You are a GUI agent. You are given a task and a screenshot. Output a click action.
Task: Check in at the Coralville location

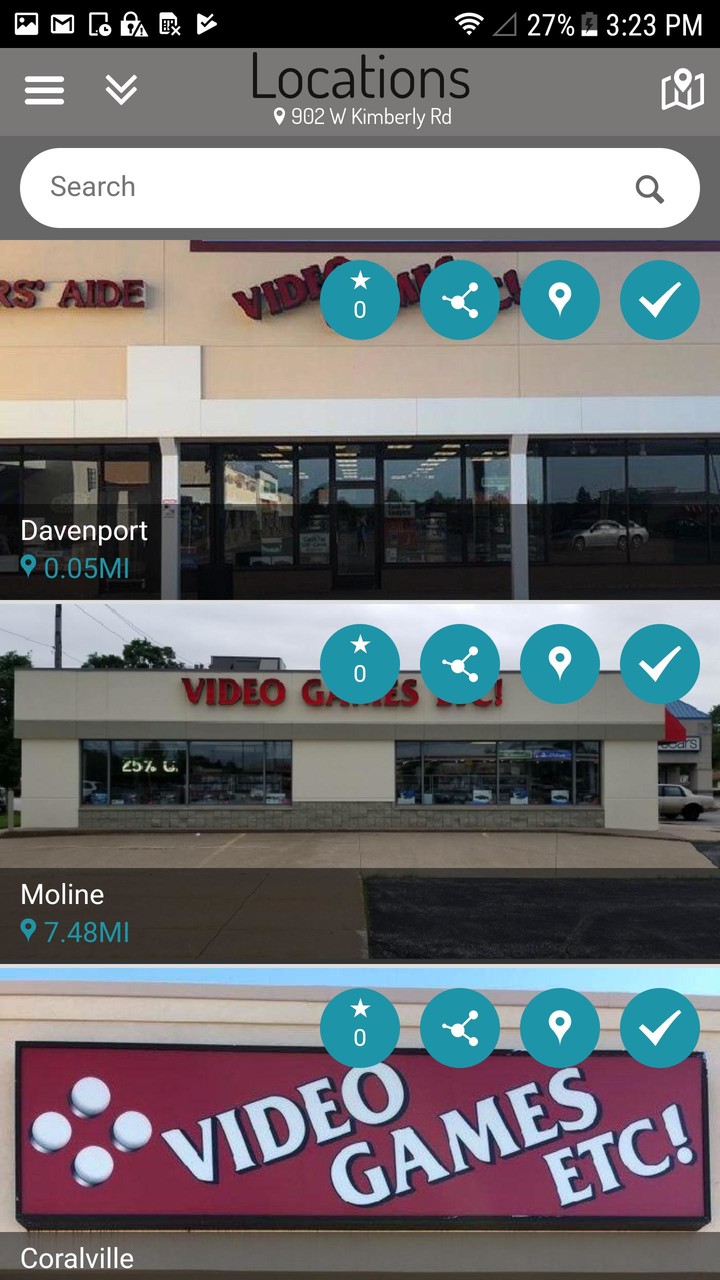click(x=660, y=1027)
